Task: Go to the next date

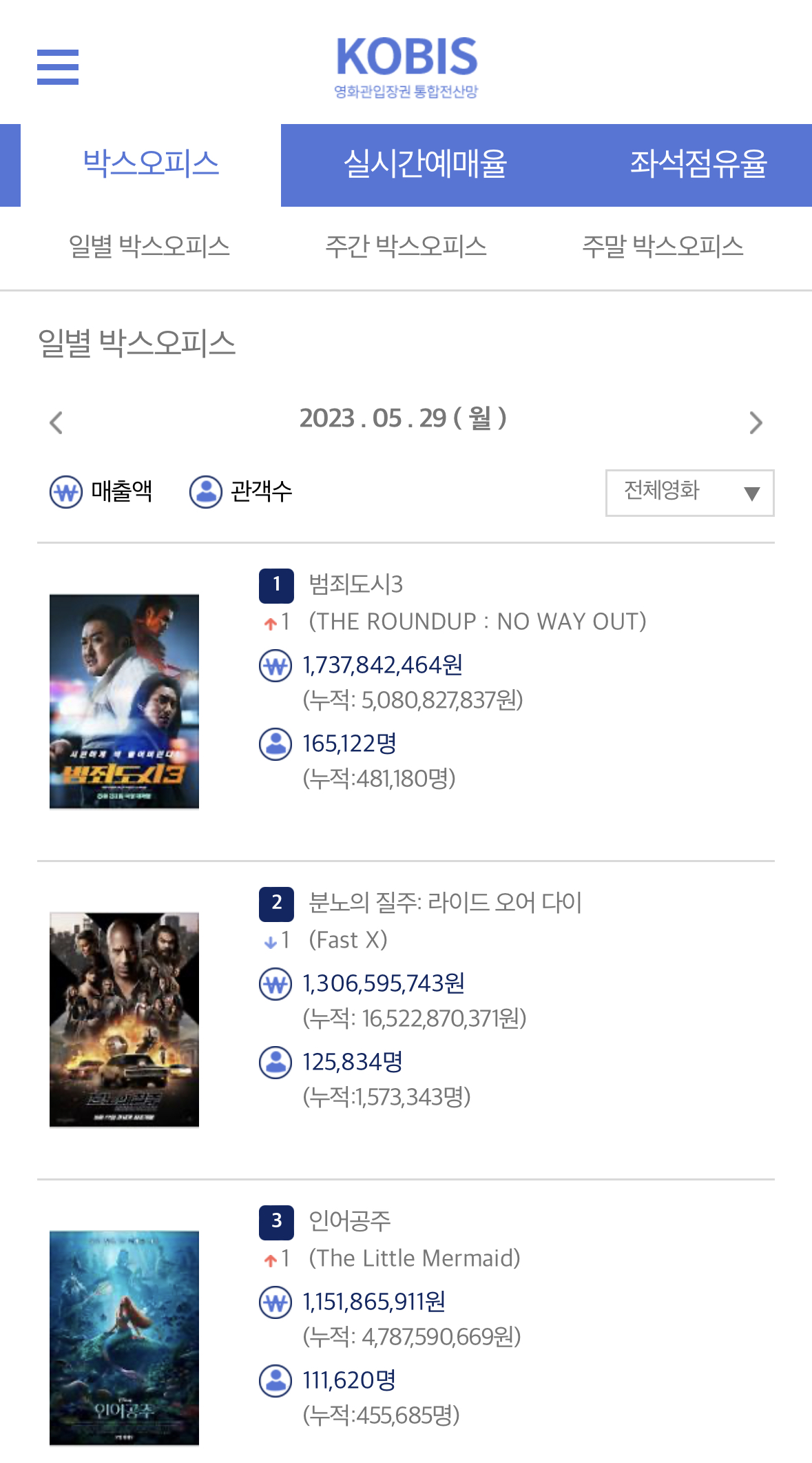Action: pos(756,422)
